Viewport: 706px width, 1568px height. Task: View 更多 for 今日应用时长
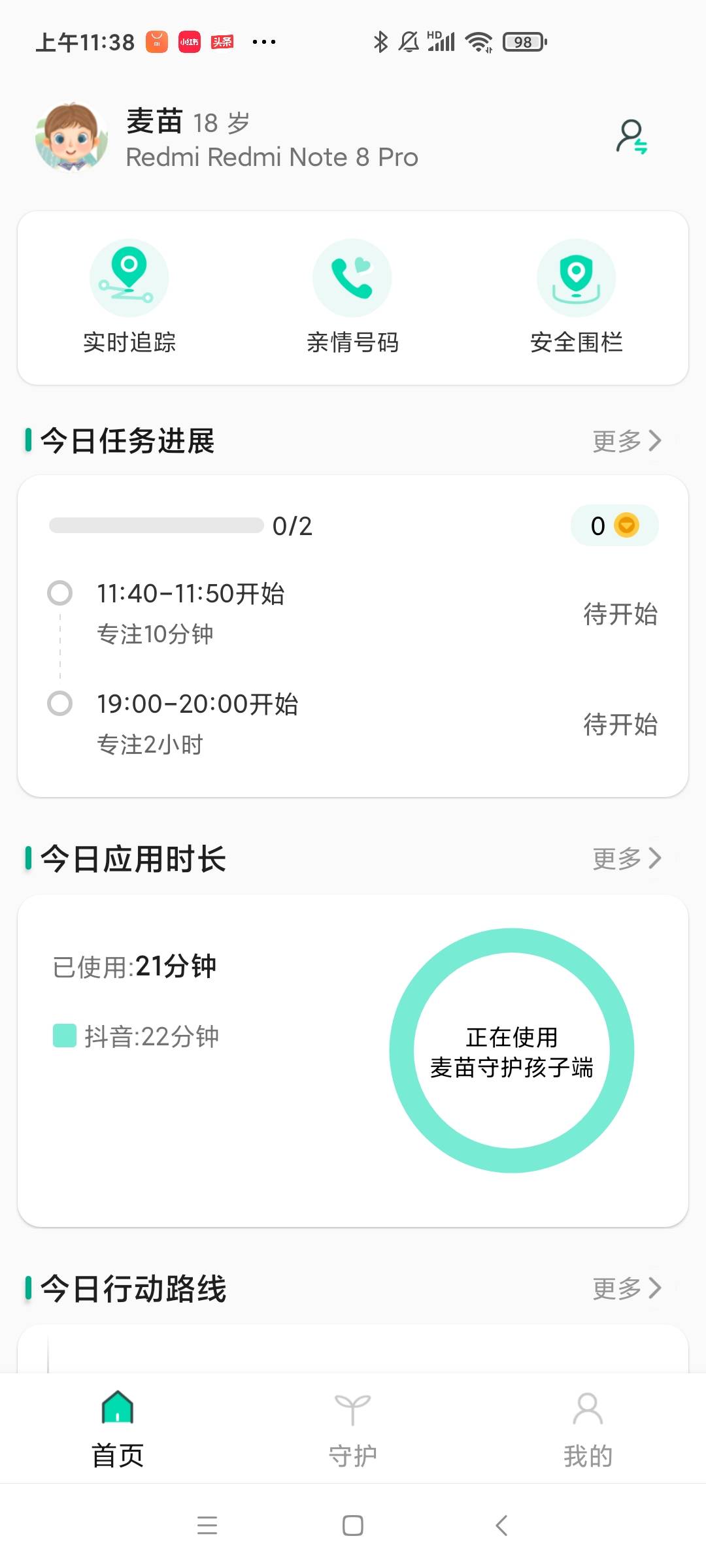pyautogui.click(x=626, y=858)
